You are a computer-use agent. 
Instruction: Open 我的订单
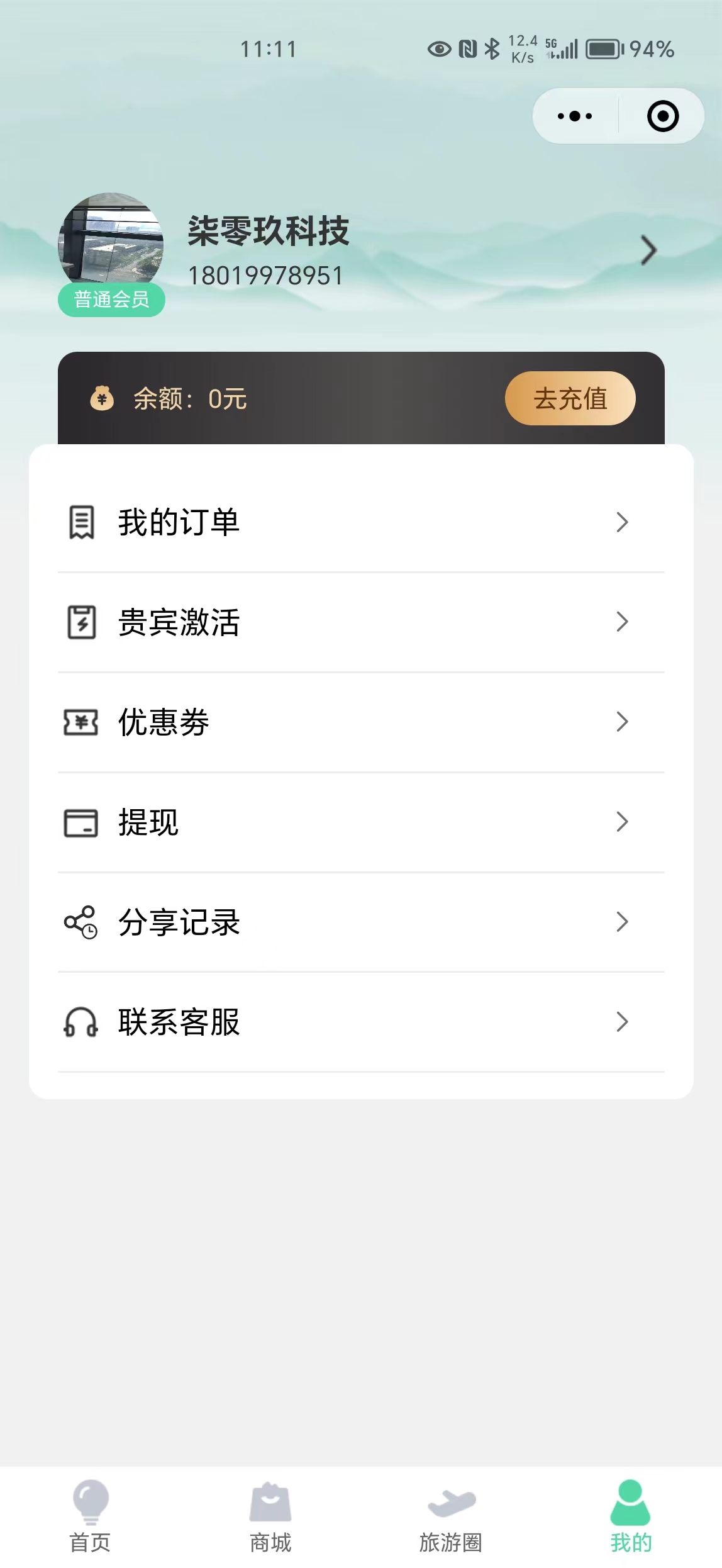(361, 522)
